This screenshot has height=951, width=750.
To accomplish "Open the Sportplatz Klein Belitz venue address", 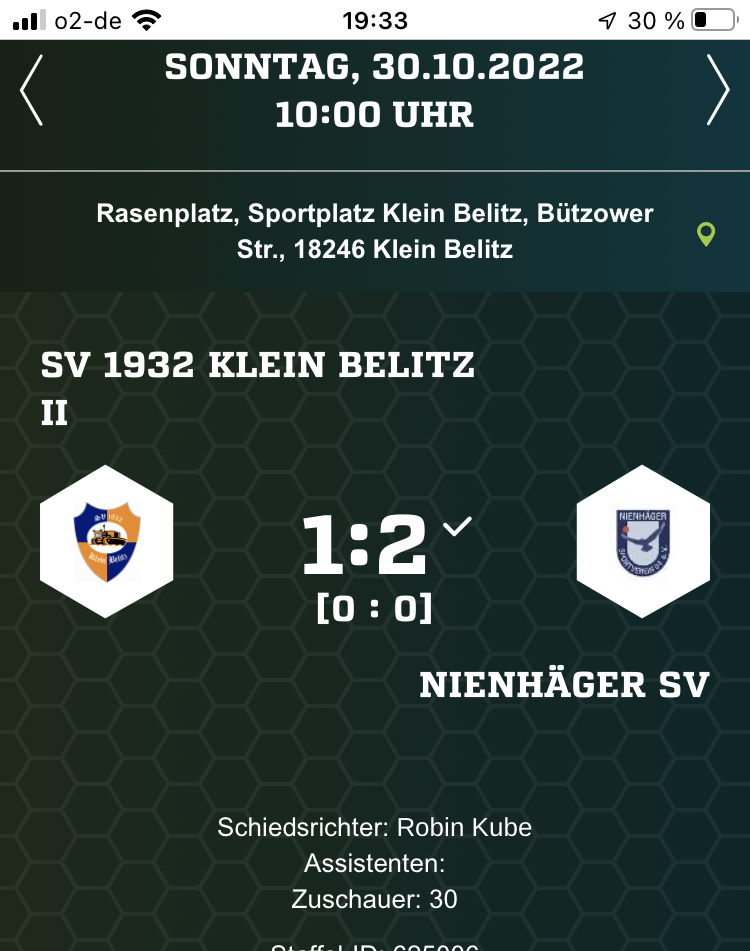I will [x=375, y=231].
